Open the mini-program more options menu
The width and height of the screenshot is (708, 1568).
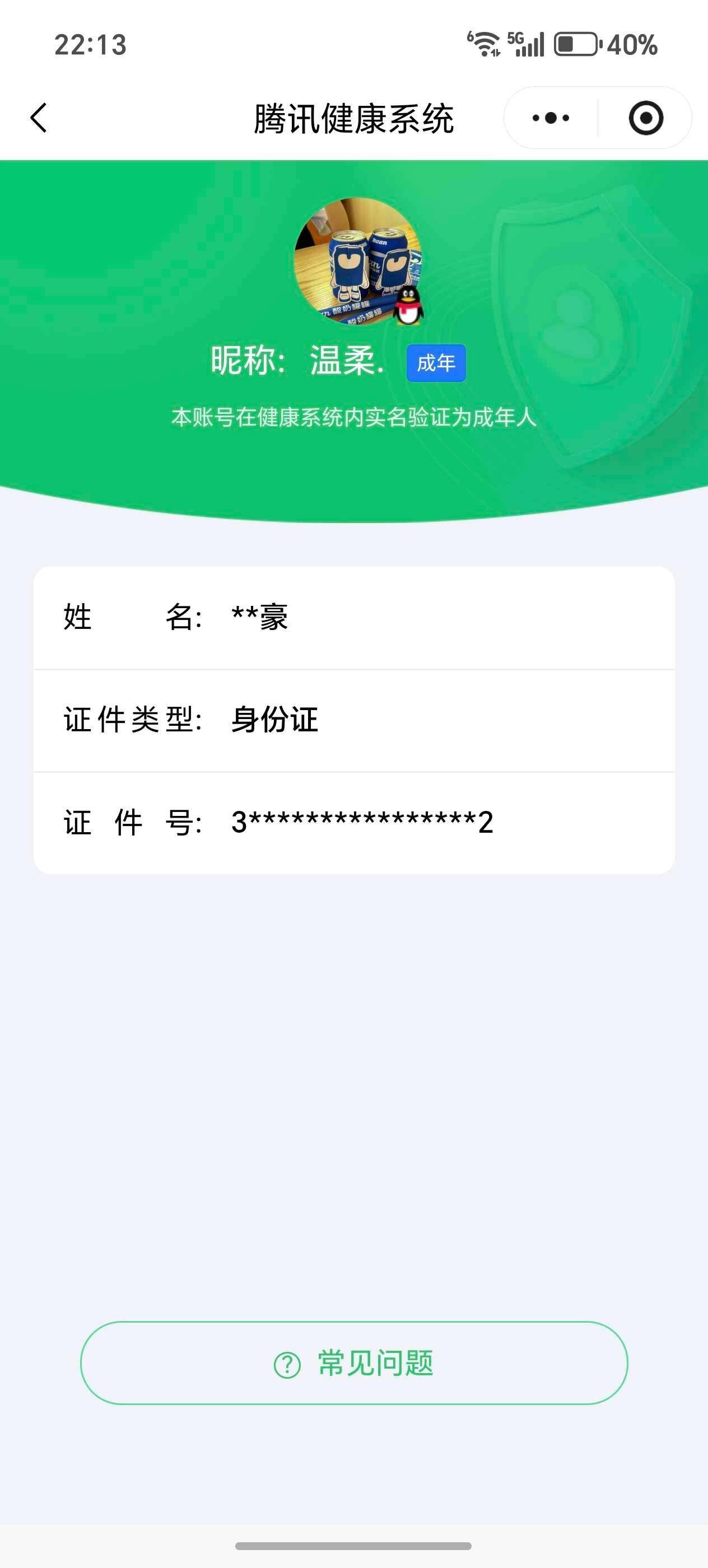[x=547, y=118]
